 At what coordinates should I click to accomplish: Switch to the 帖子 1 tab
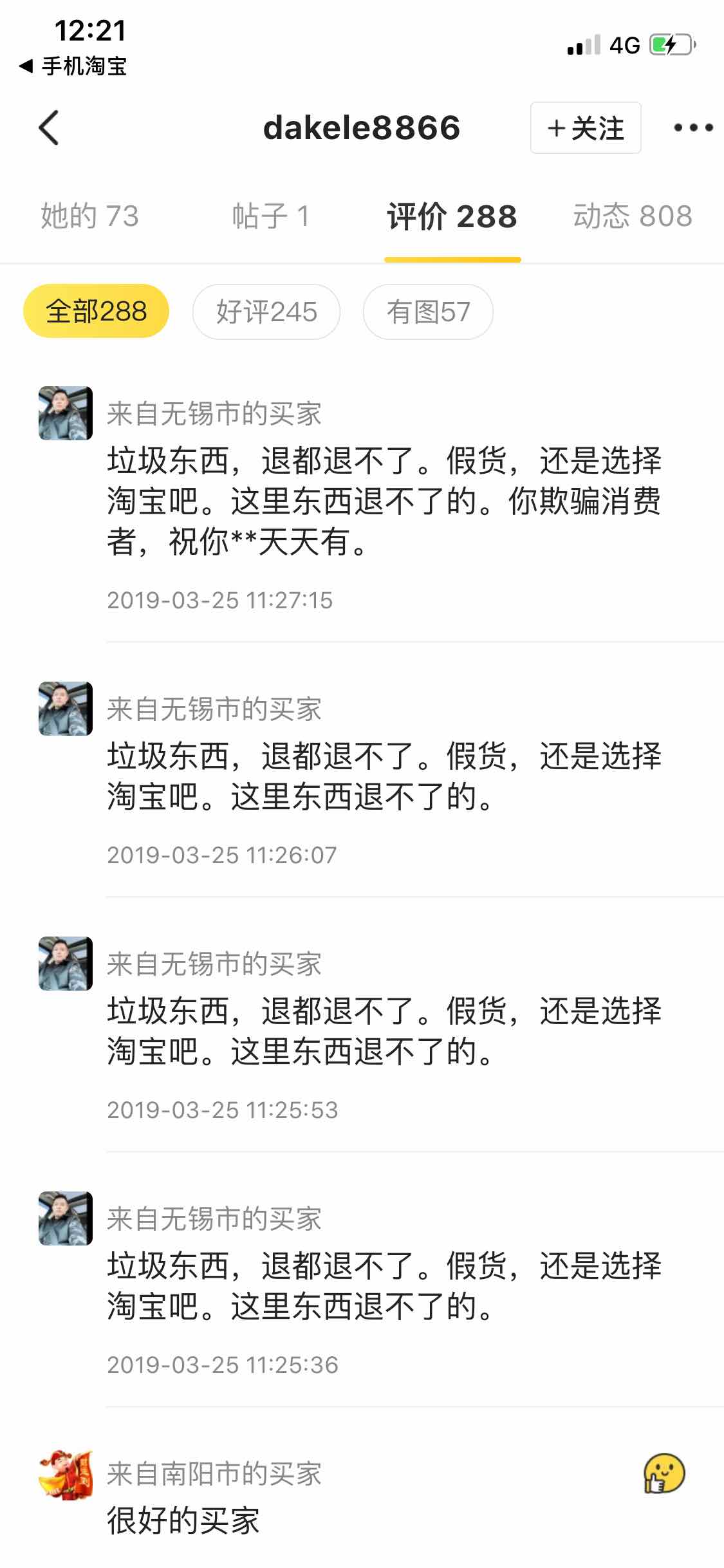tap(271, 216)
